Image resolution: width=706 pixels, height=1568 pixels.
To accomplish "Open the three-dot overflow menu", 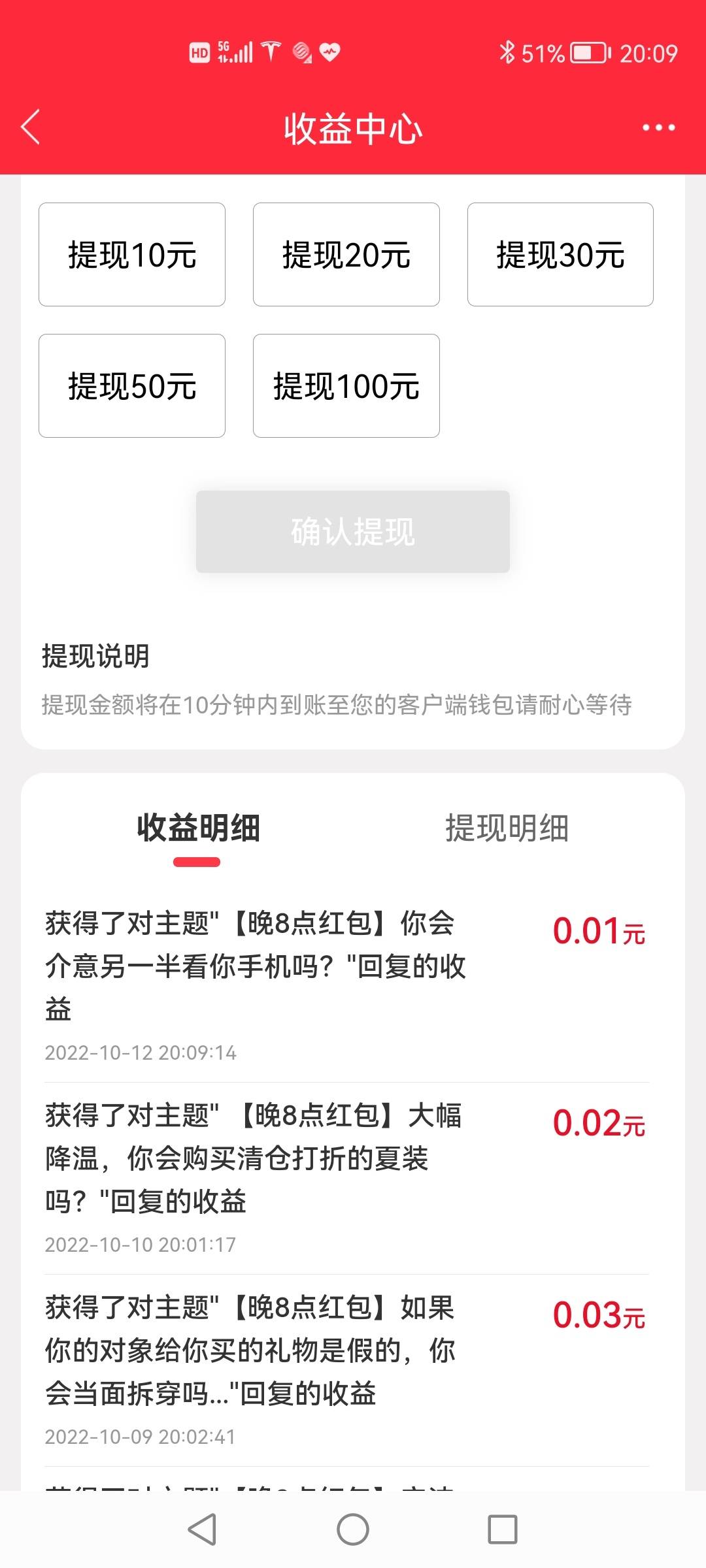I will (x=658, y=127).
